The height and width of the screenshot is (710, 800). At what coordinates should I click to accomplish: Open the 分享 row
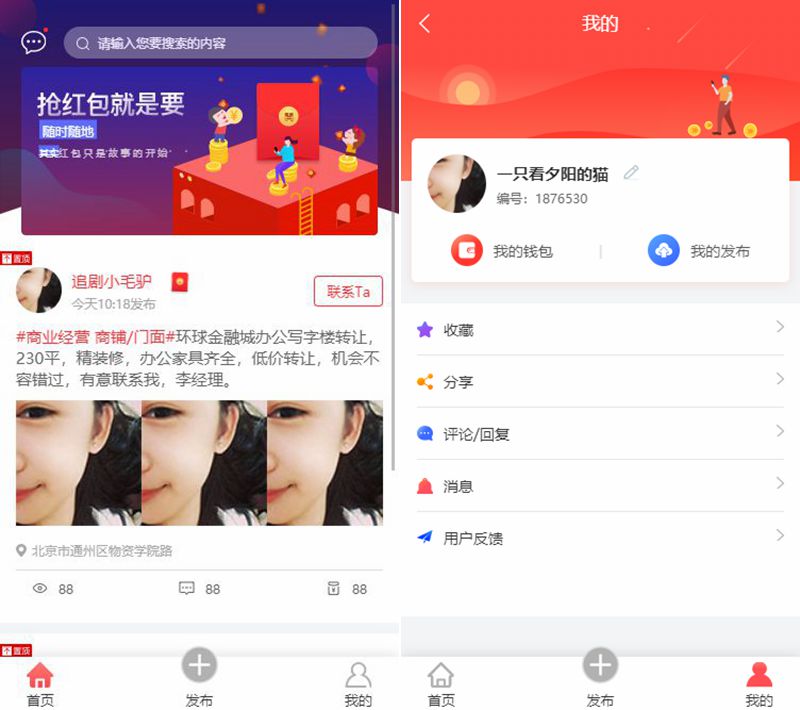pyautogui.click(x=600, y=381)
